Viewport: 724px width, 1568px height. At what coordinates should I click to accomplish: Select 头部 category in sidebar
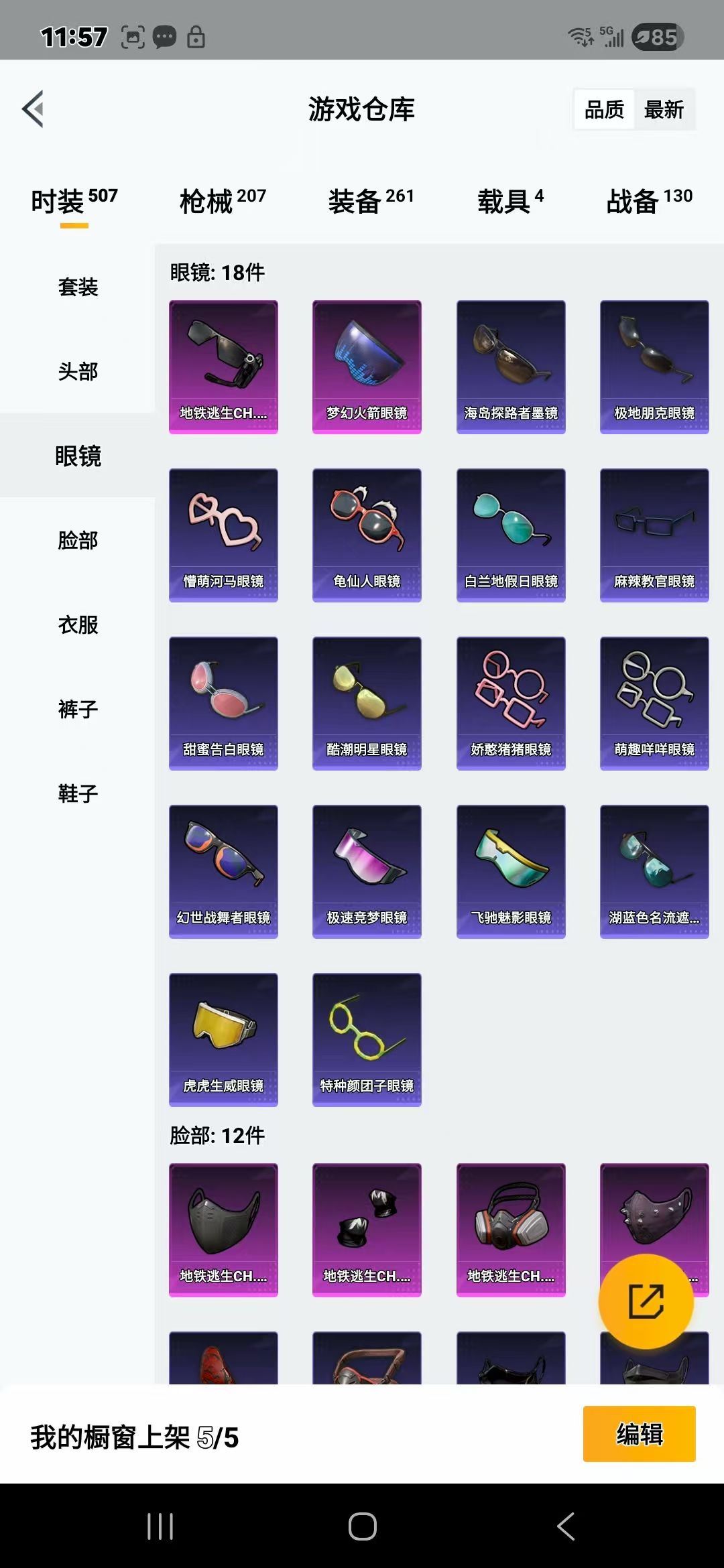click(x=78, y=371)
